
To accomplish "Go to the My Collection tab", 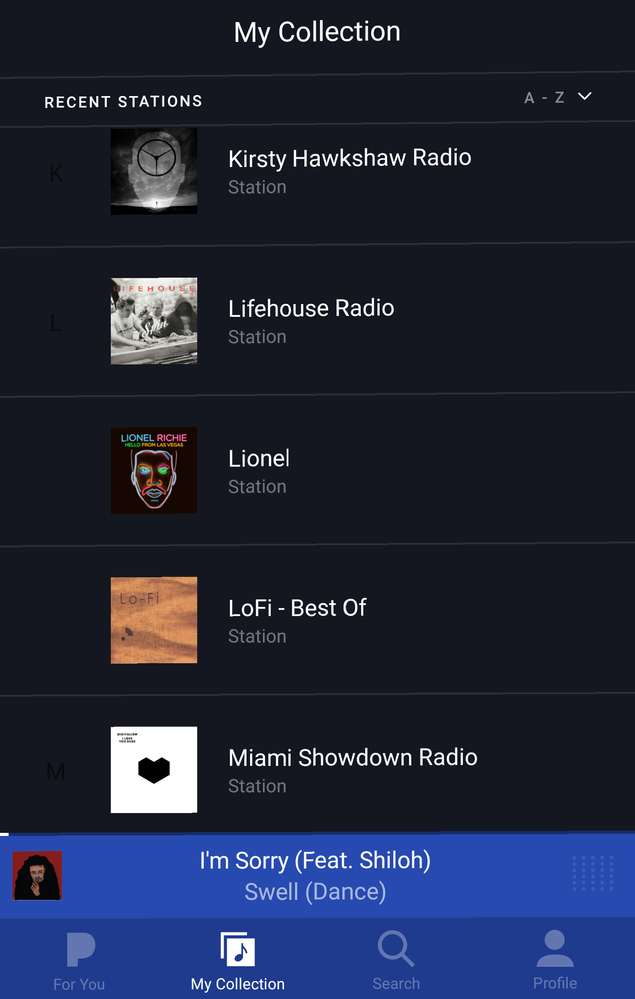I will click(x=238, y=960).
